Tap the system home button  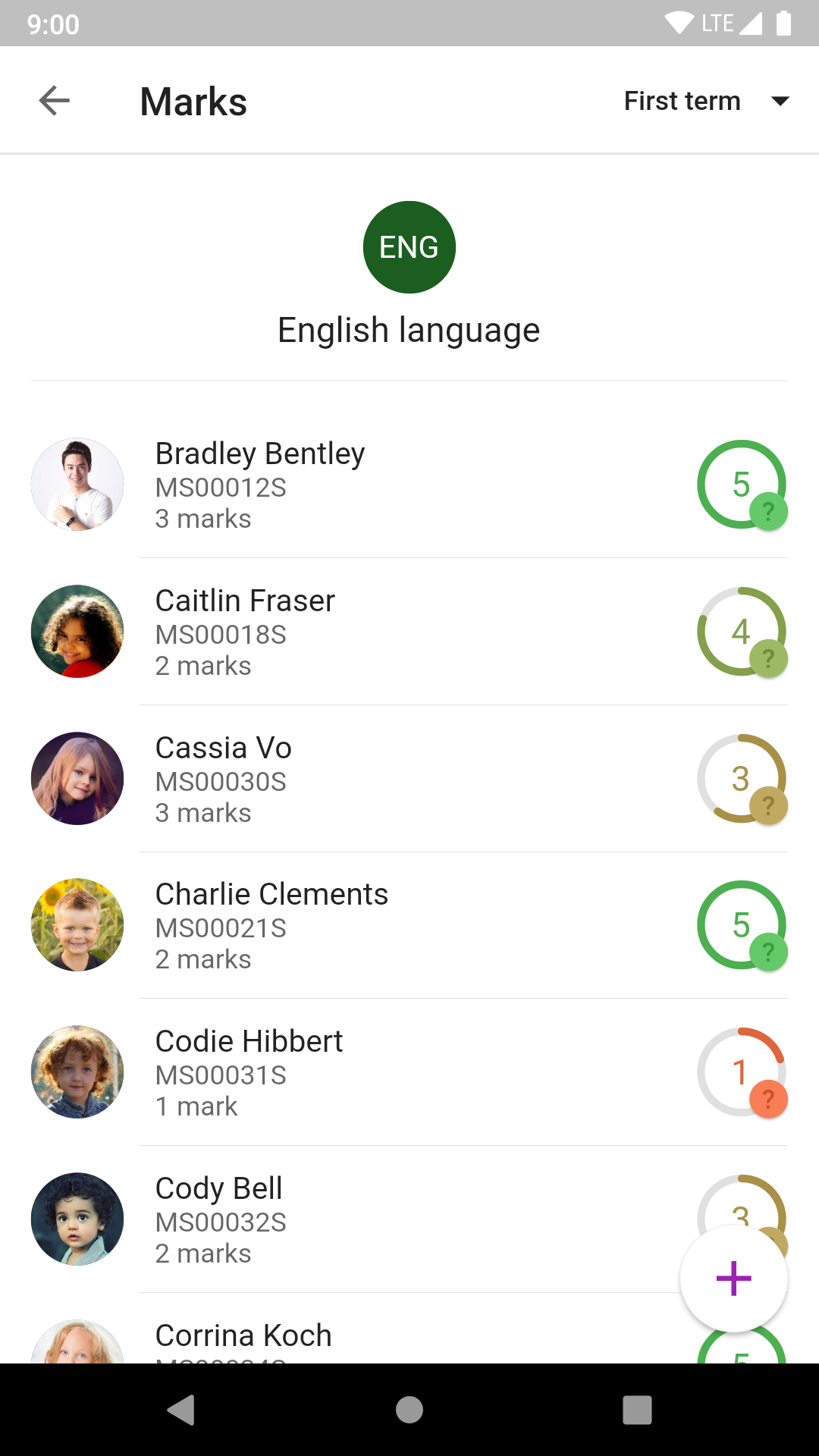click(x=409, y=1410)
